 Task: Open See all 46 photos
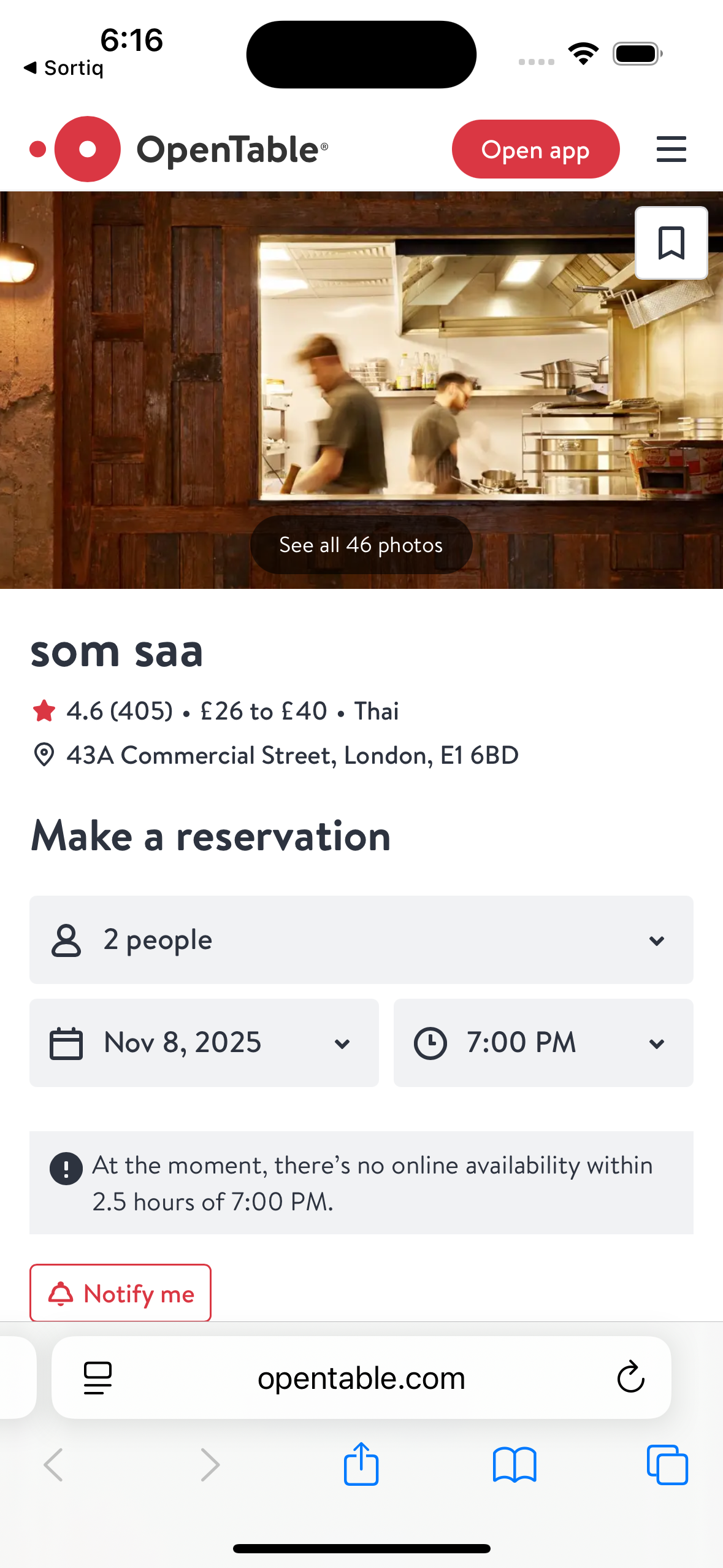pos(361,544)
